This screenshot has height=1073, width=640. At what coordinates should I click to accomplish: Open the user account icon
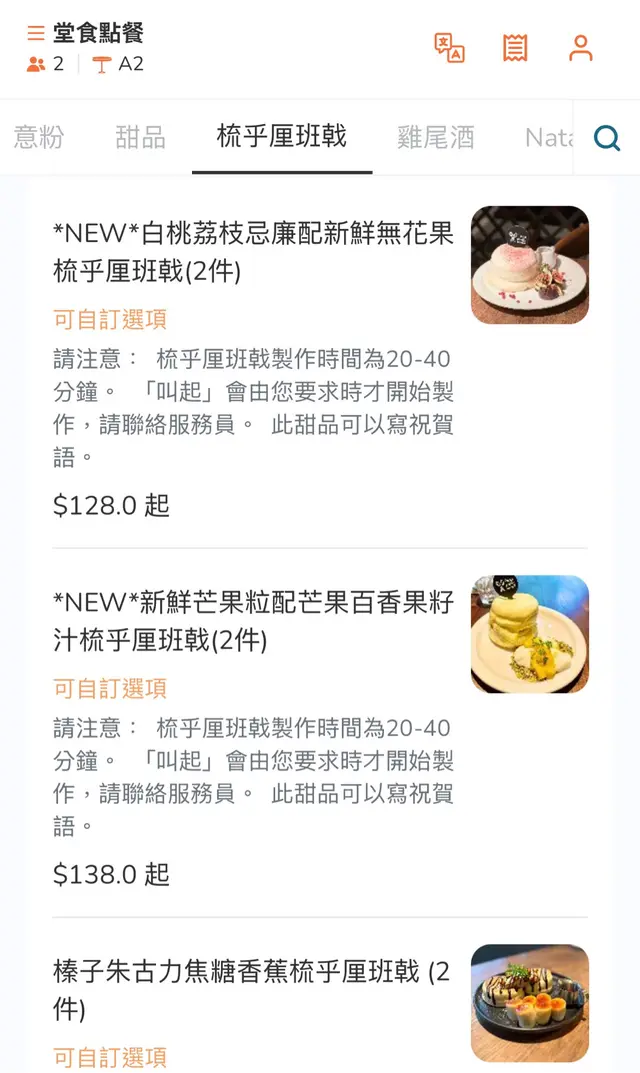pos(581,48)
